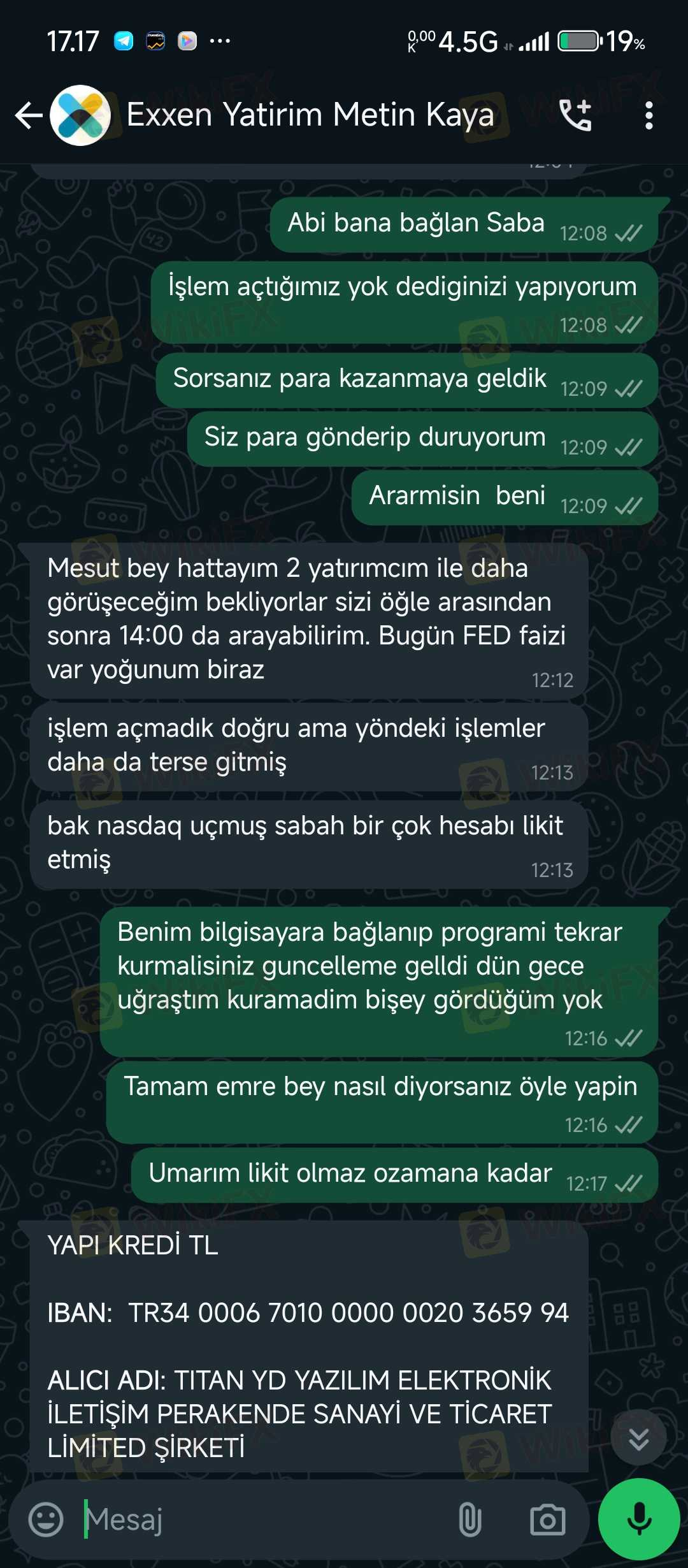
Task: Open the emoji picker
Action: (46, 1520)
